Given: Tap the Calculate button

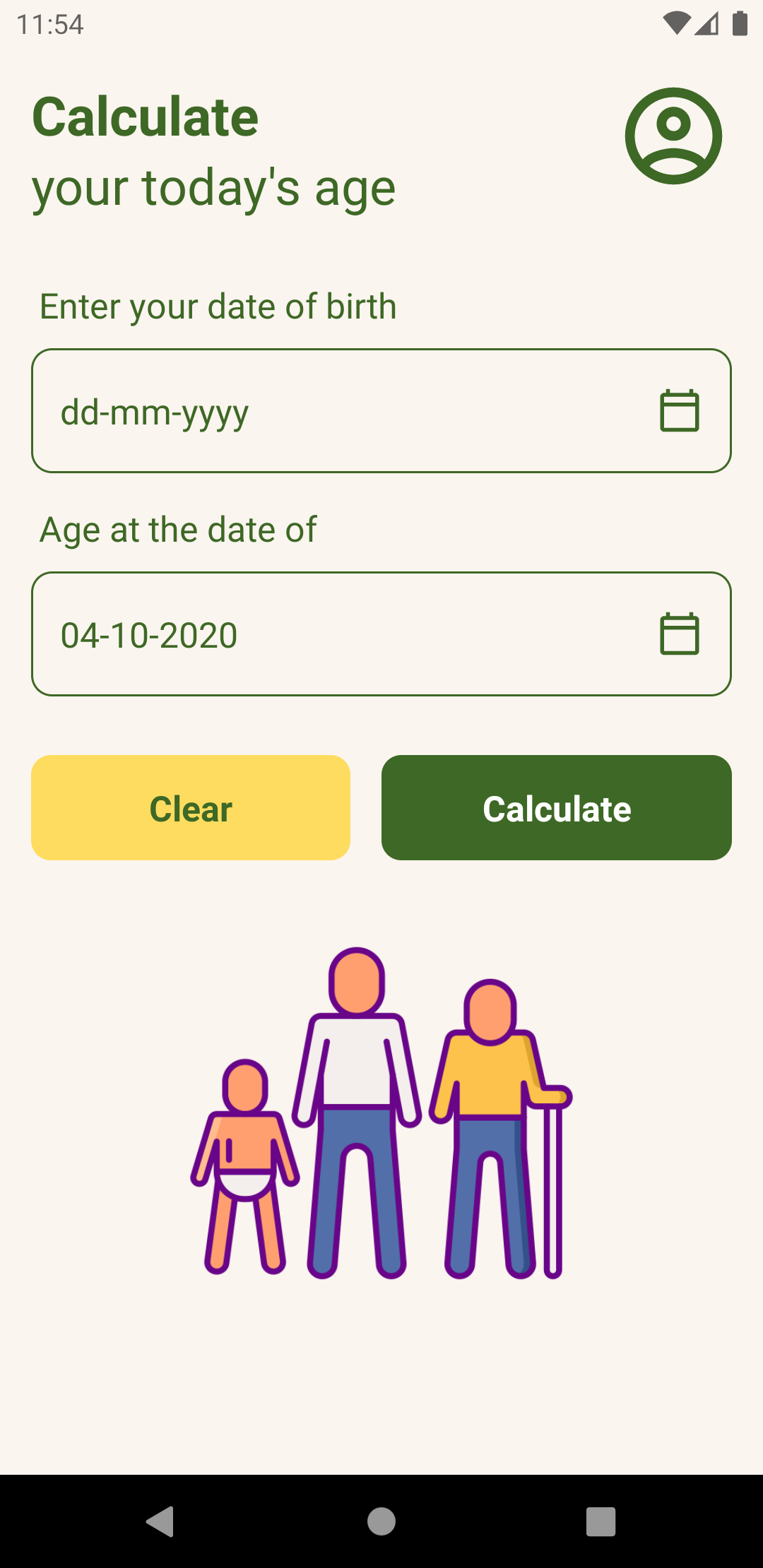Looking at the screenshot, I should (557, 808).
